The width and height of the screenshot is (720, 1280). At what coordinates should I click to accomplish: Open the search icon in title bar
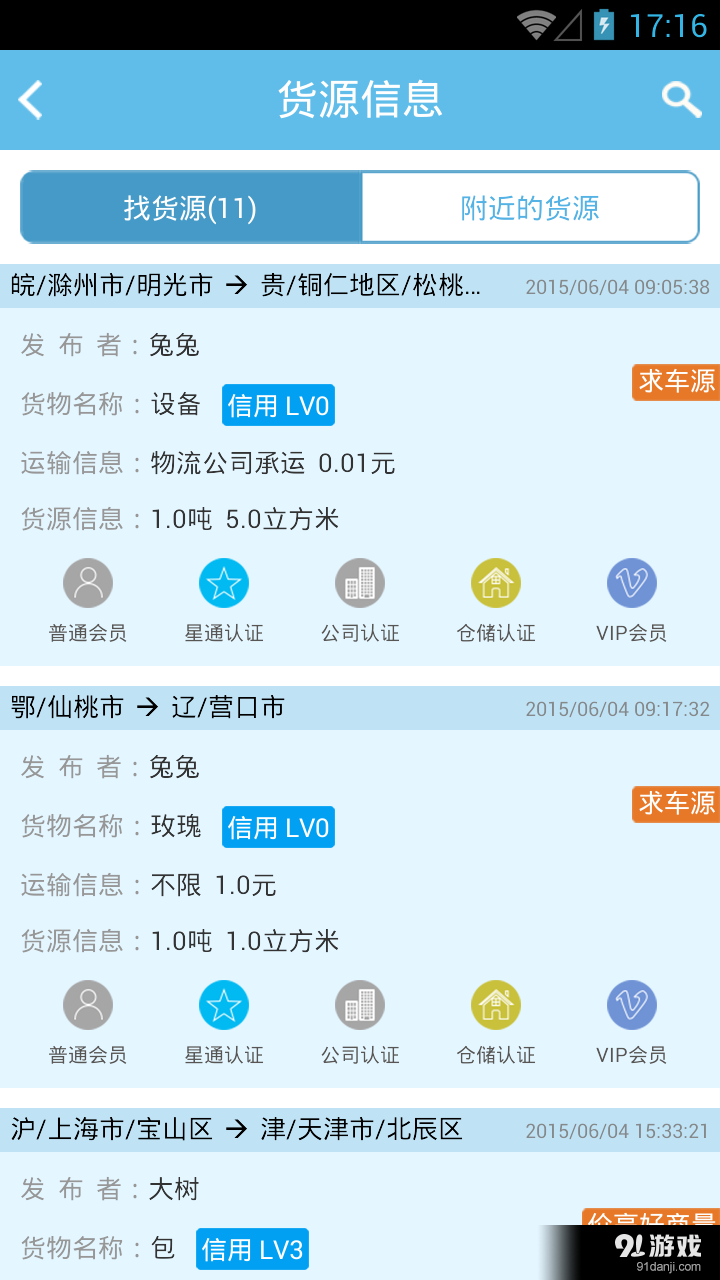[681, 99]
